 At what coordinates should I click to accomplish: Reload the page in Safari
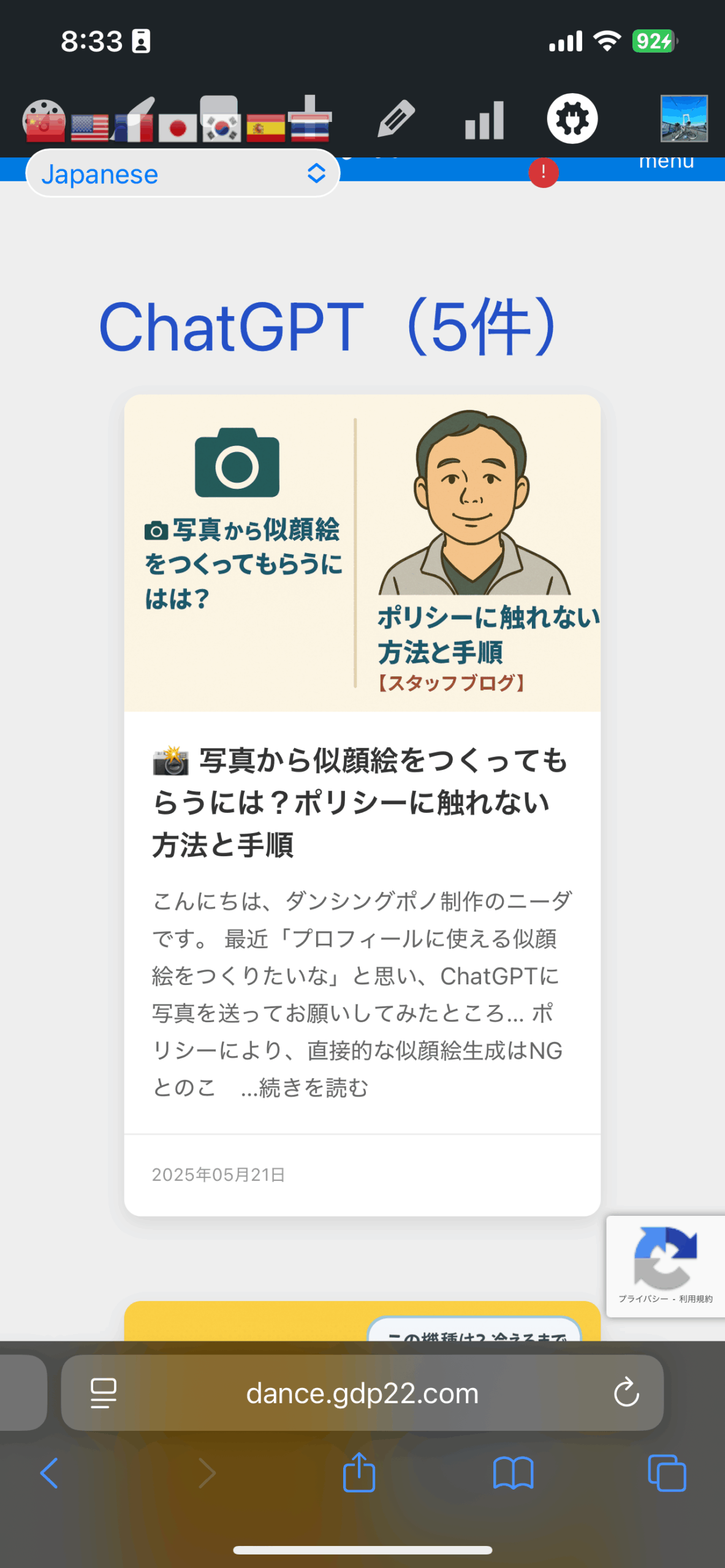click(x=626, y=1393)
